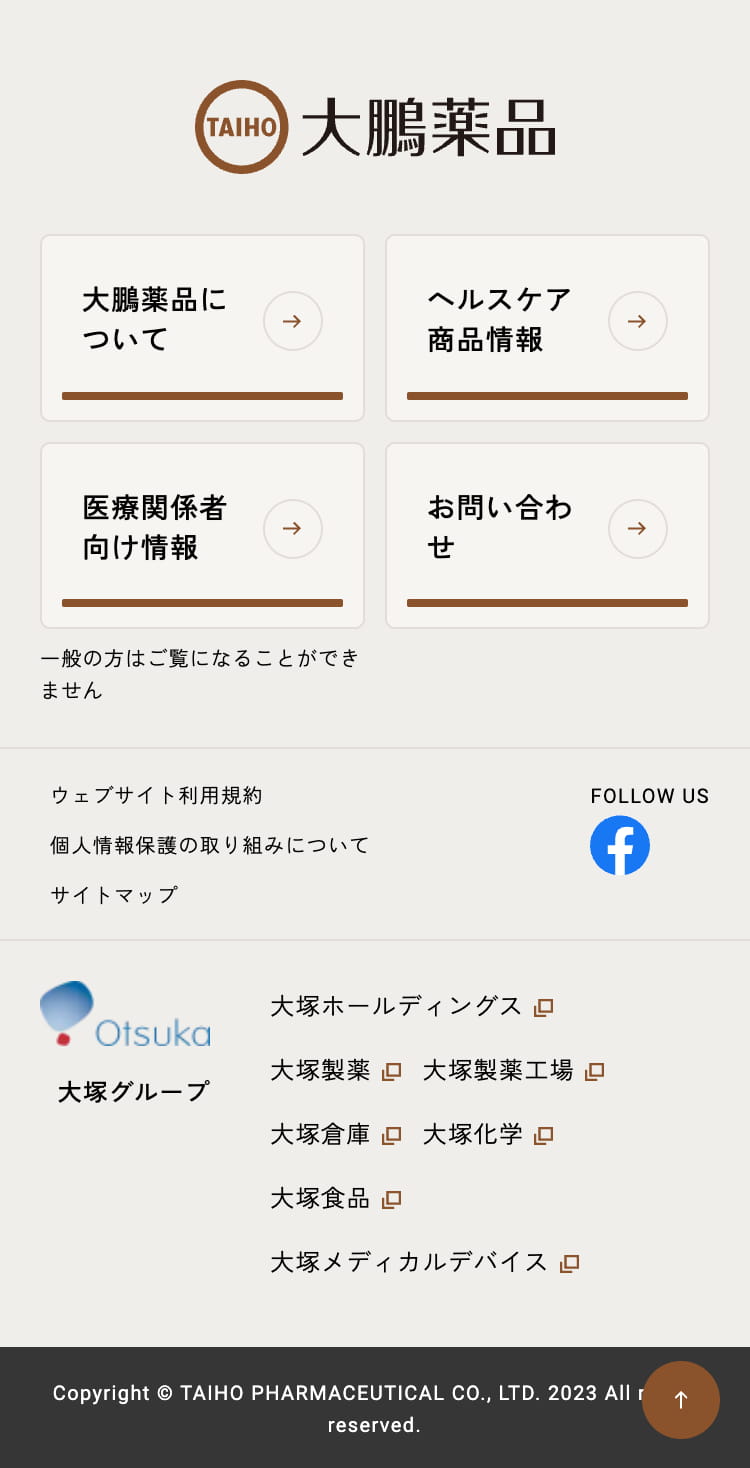Open the お問い合わせ card
The image size is (750, 1468).
[547, 536]
